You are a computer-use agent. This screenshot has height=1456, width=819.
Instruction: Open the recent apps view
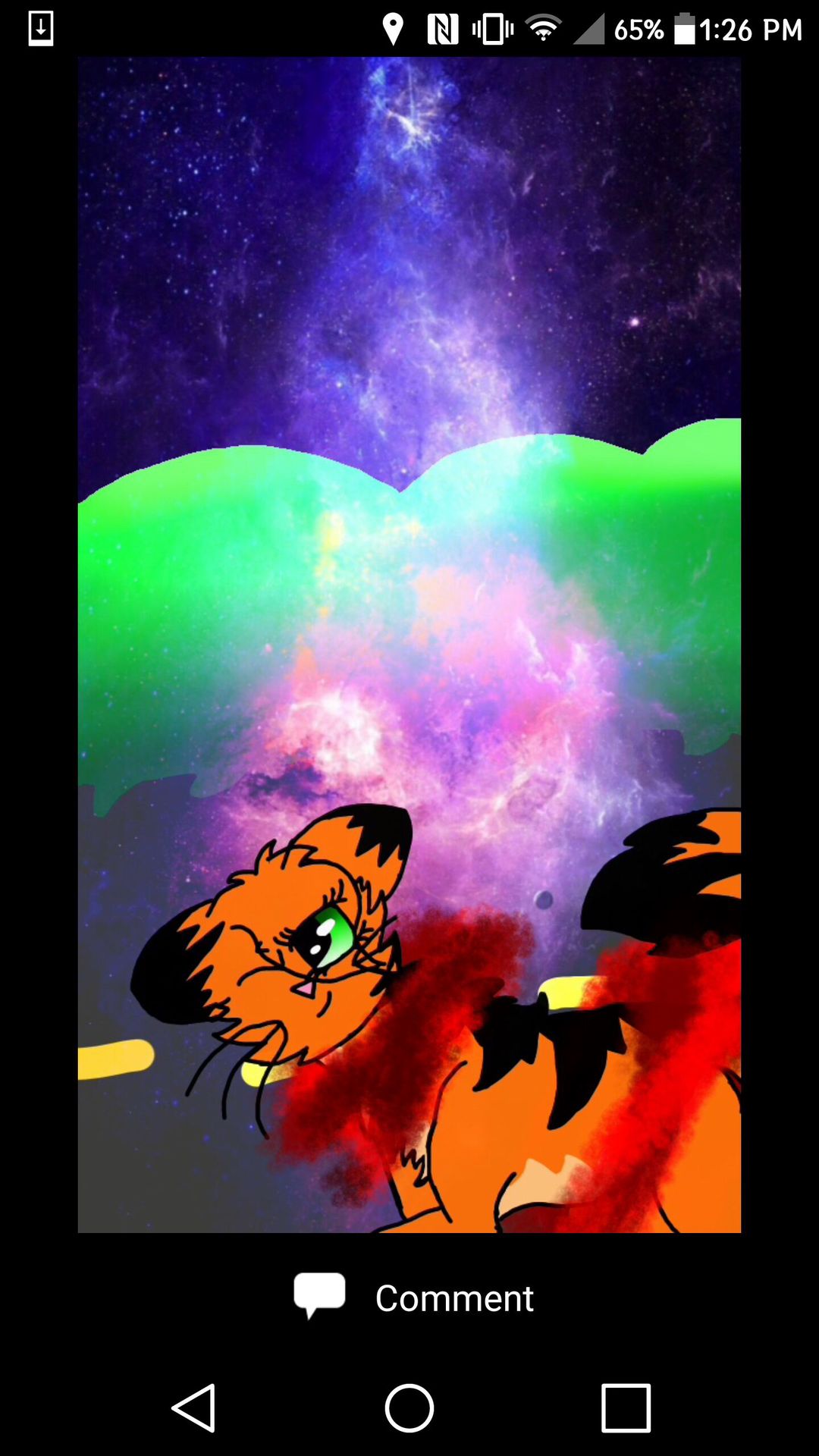coord(626,1408)
